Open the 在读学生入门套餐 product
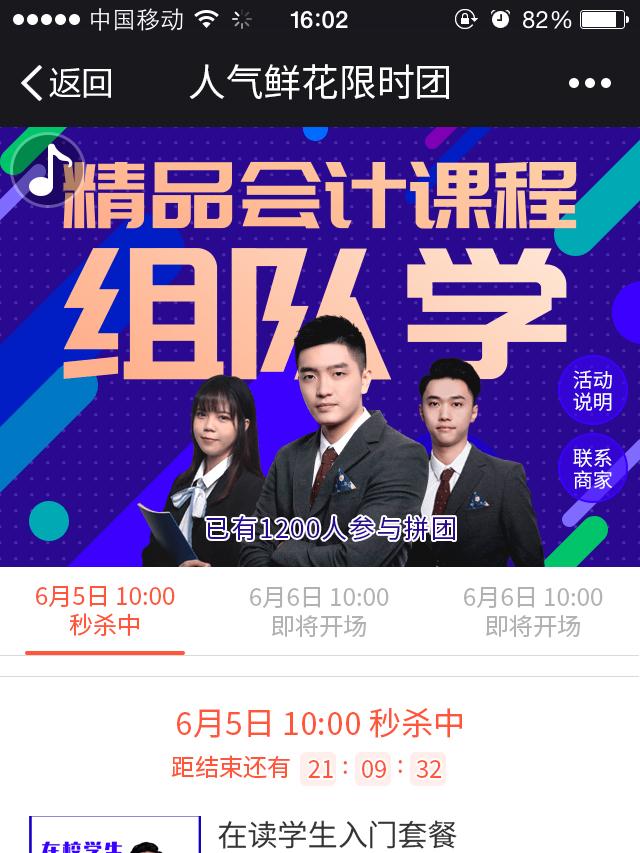640x853 pixels. 337,834
